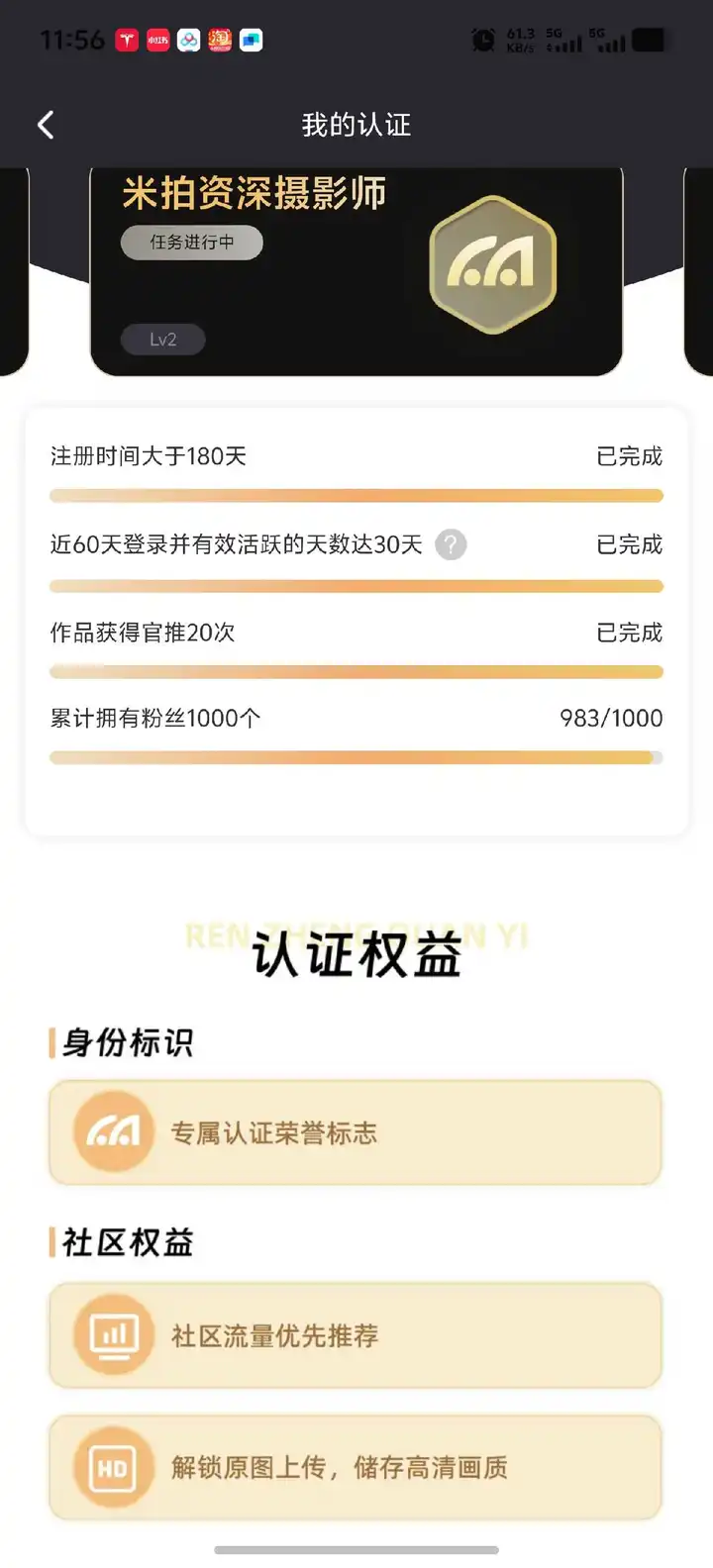Open the 社区流量优先推荐 benefit
The width and height of the screenshot is (713, 1568).
tap(355, 1335)
